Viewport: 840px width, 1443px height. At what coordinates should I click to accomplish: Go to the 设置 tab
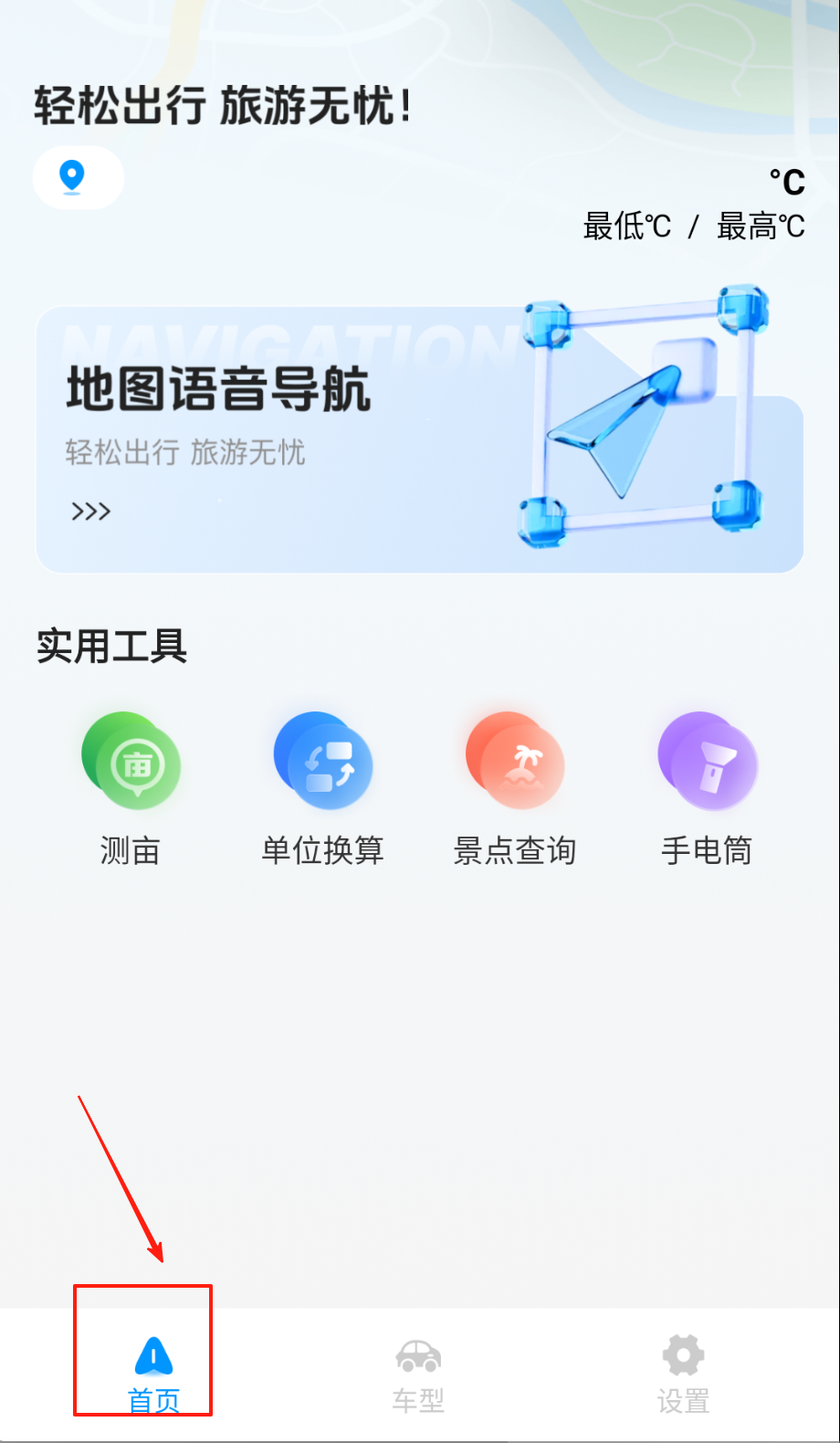683,1372
